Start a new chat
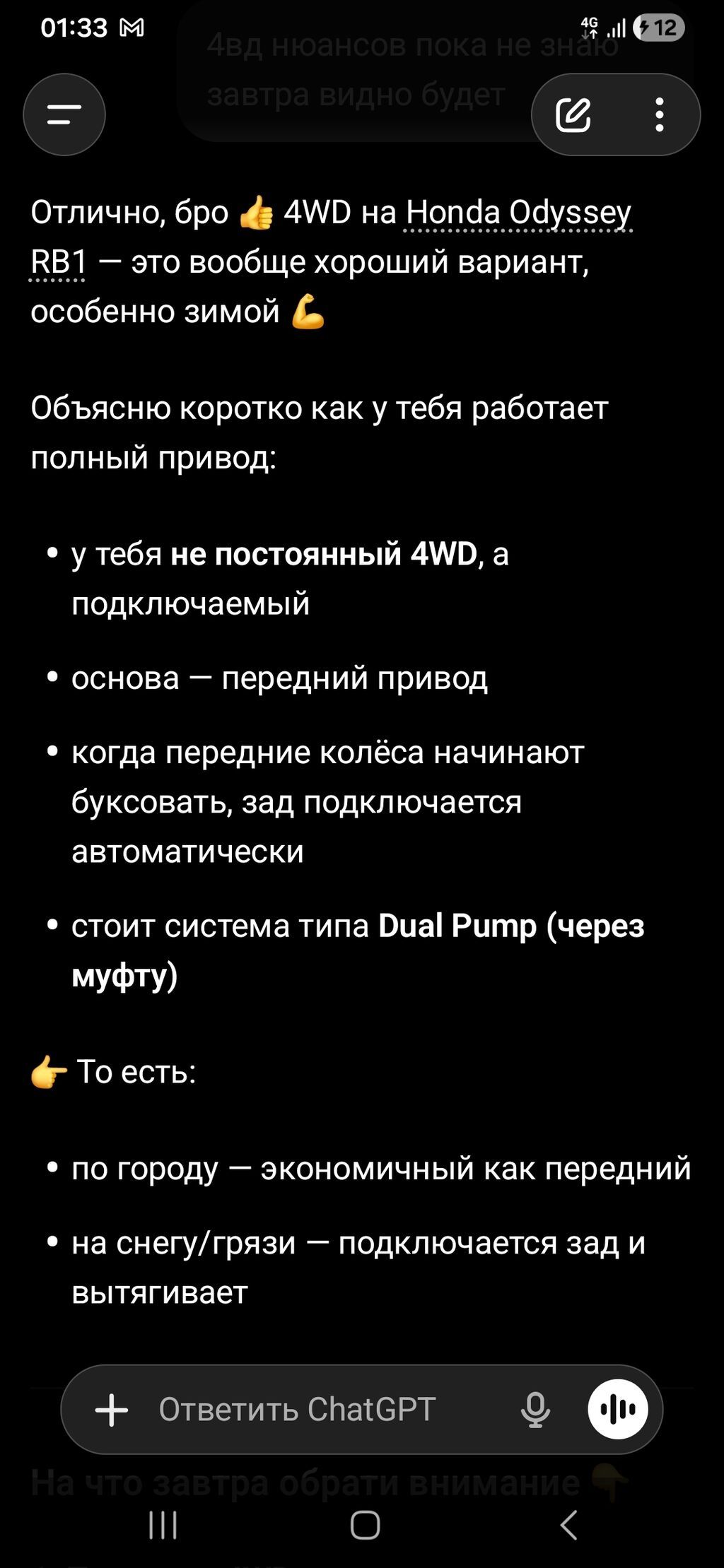 pyautogui.click(x=573, y=115)
